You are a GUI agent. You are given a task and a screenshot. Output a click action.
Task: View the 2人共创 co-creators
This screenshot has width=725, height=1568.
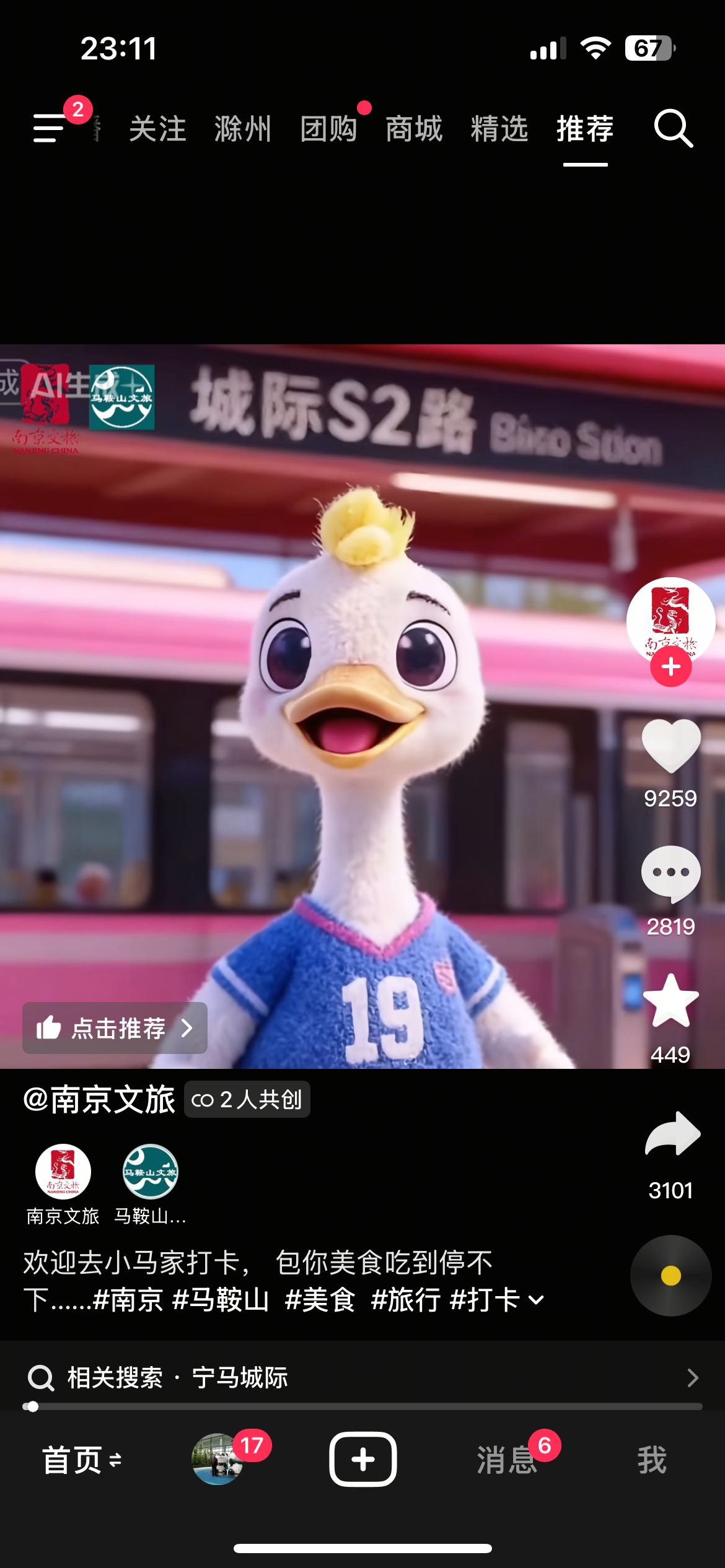pos(247,1100)
